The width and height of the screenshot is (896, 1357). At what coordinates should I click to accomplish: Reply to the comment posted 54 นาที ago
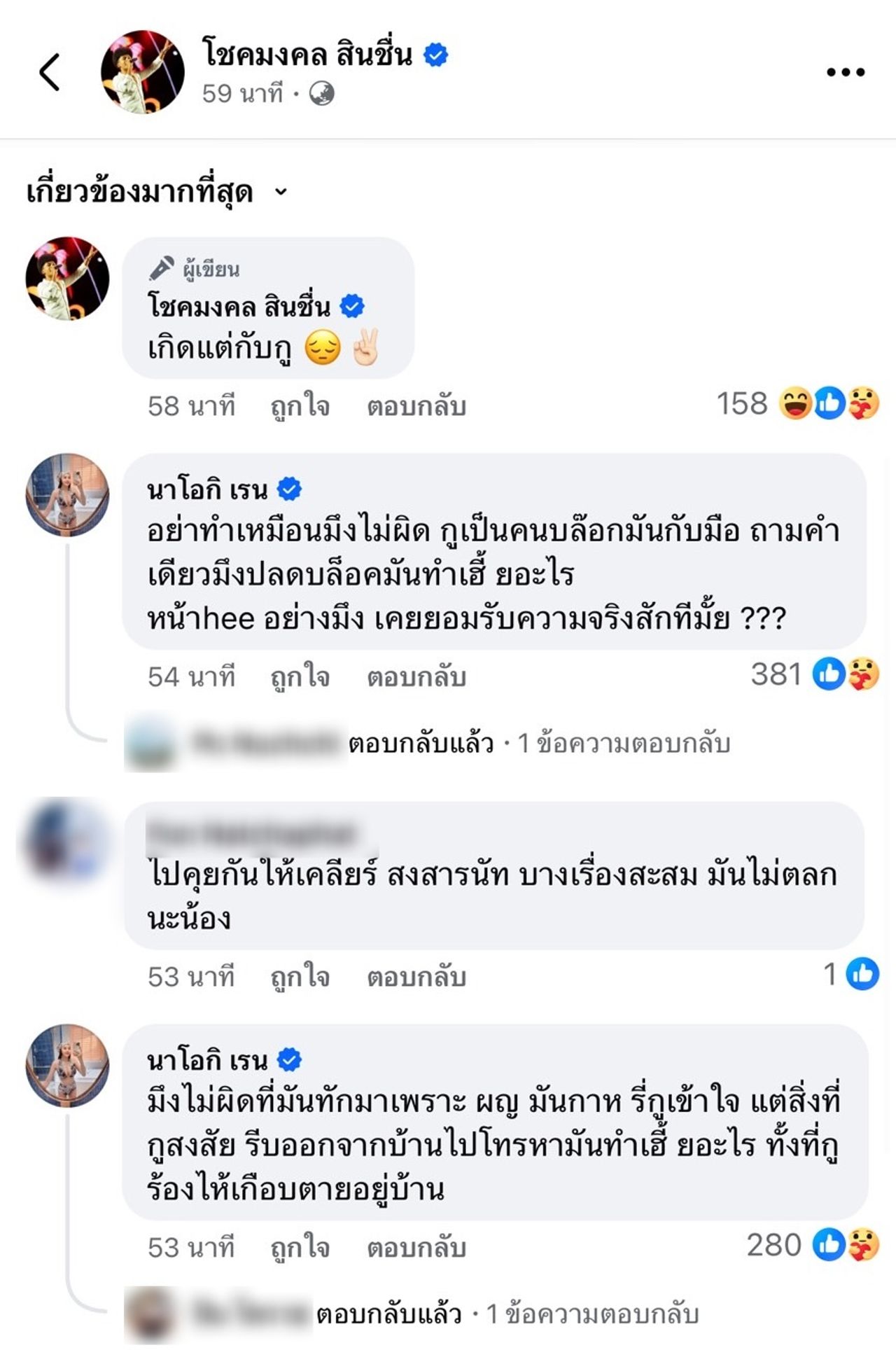(x=416, y=676)
